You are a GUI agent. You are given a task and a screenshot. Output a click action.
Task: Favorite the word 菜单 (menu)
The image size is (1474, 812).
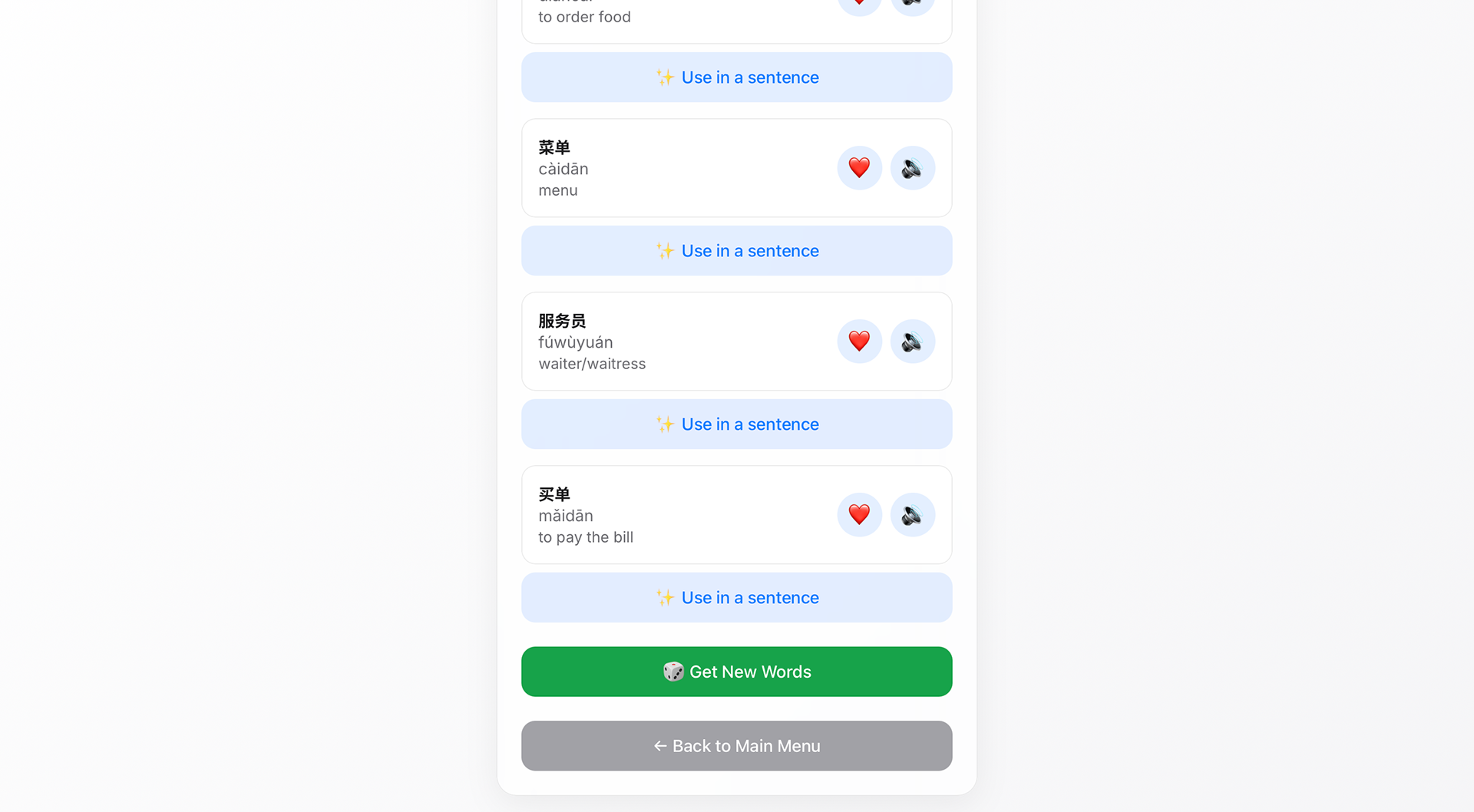[x=859, y=168]
